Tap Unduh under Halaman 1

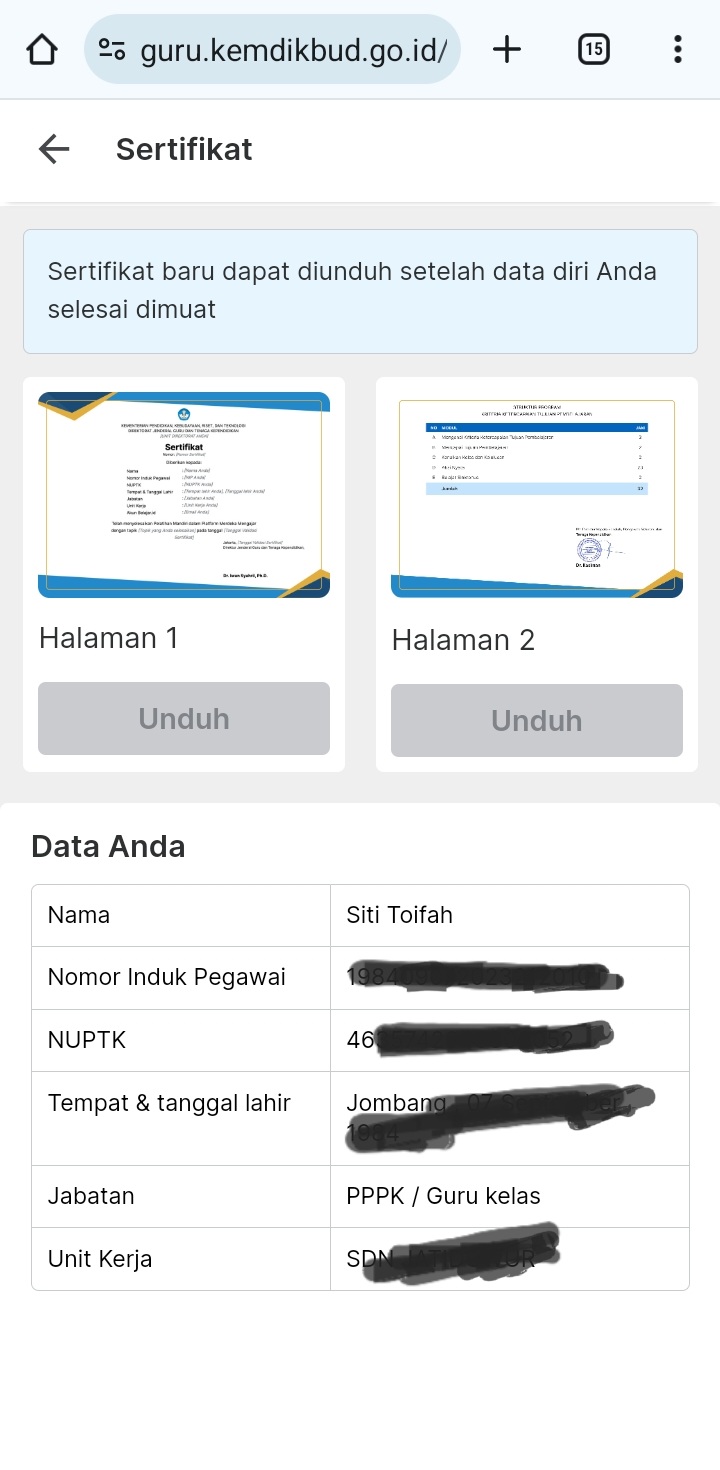coord(184,719)
